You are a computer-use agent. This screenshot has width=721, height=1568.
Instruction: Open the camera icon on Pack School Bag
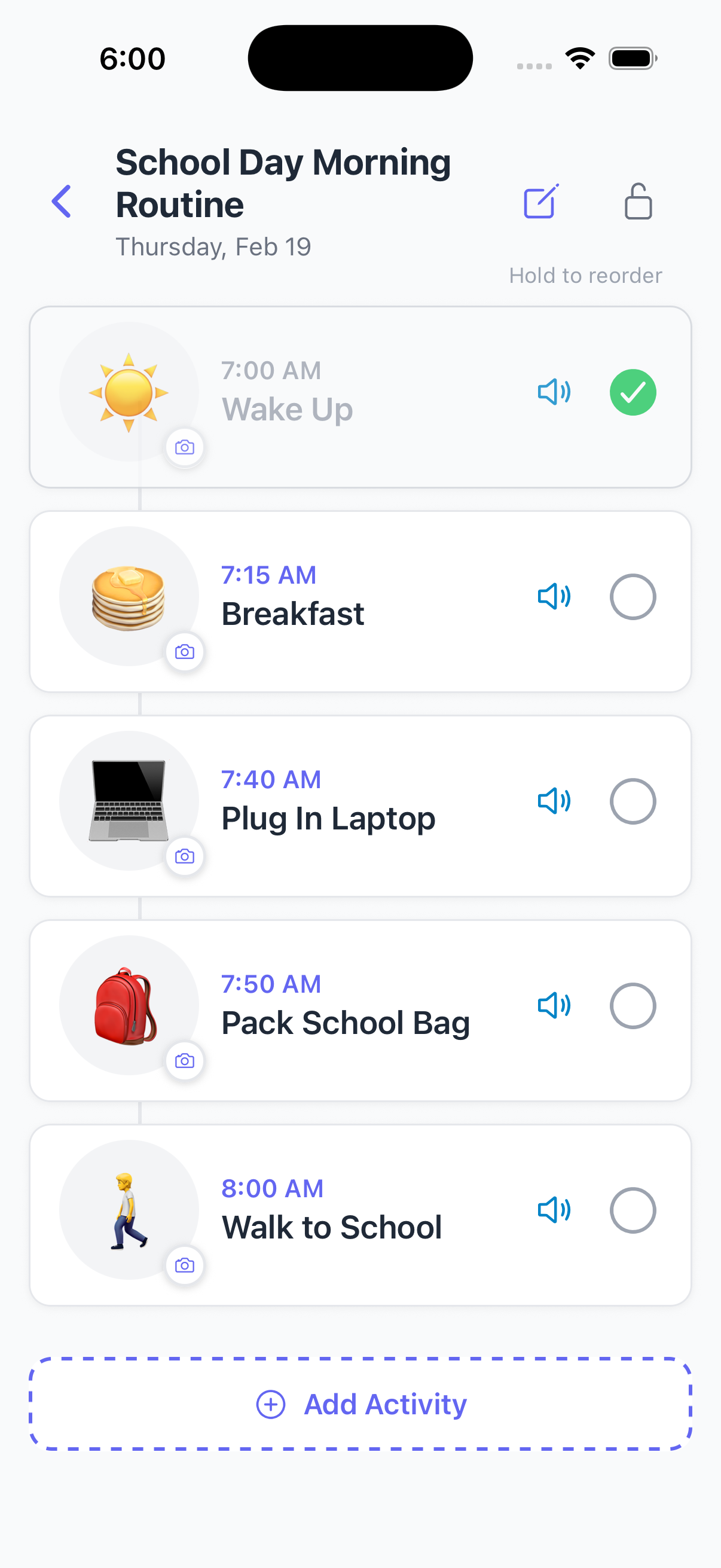point(185,1061)
